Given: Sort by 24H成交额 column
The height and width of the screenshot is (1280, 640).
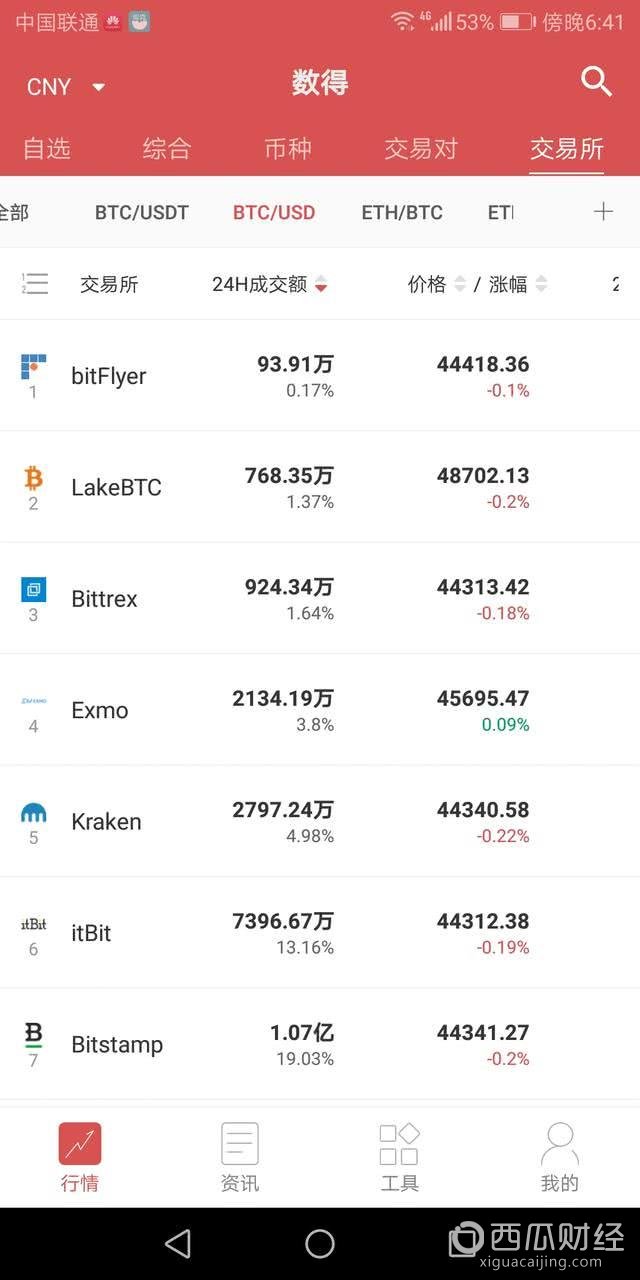Looking at the screenshot, I should pos(269,284).
